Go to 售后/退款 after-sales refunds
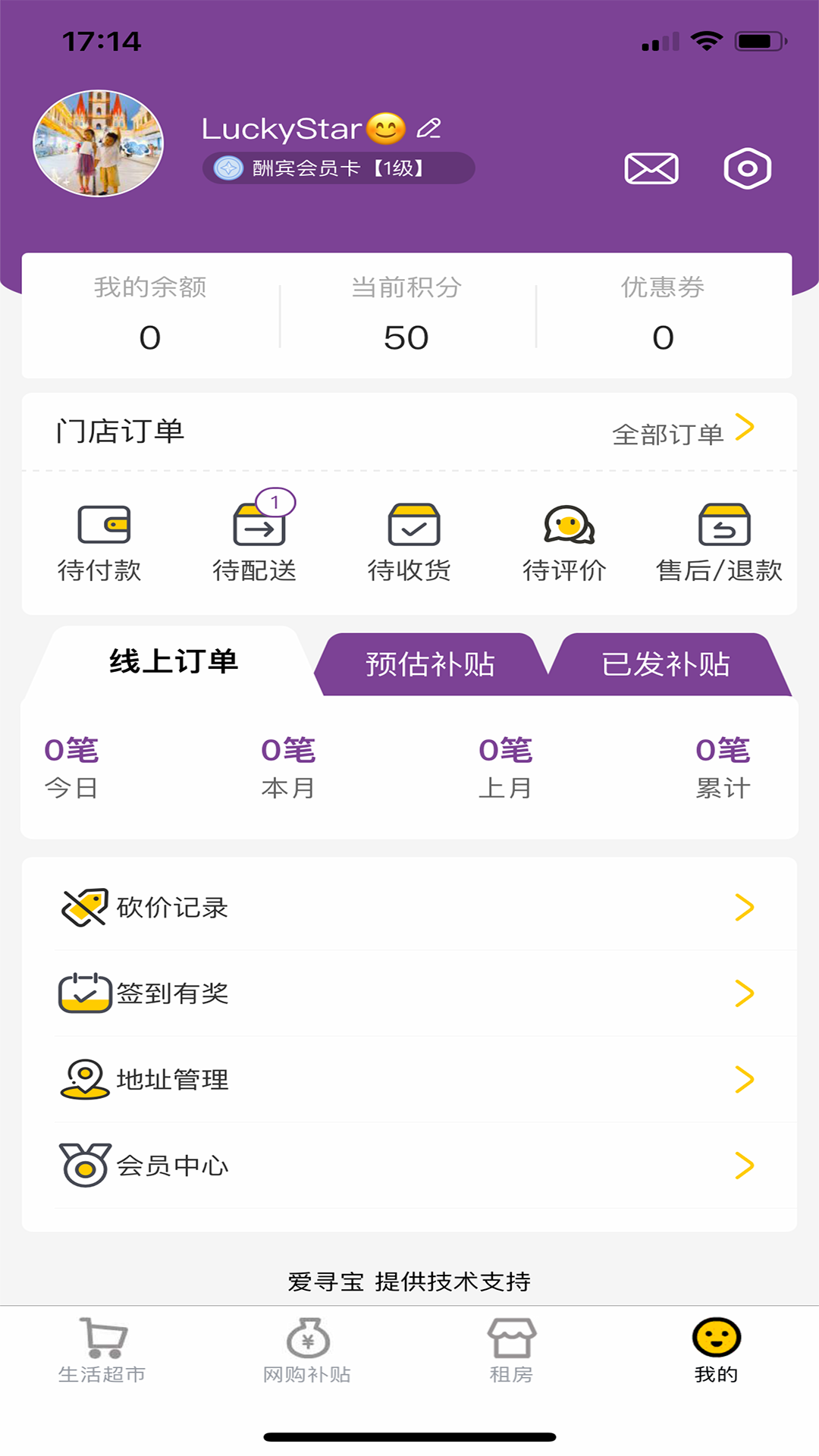This screenshot has height=1456, width=819. tap(720, 542)
